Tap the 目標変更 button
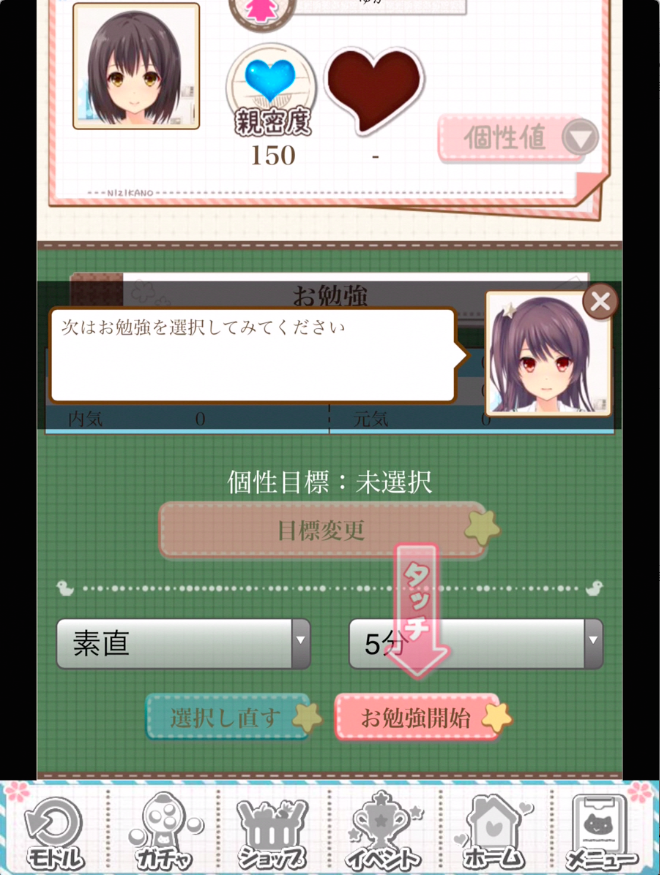 tap(322, 530)
